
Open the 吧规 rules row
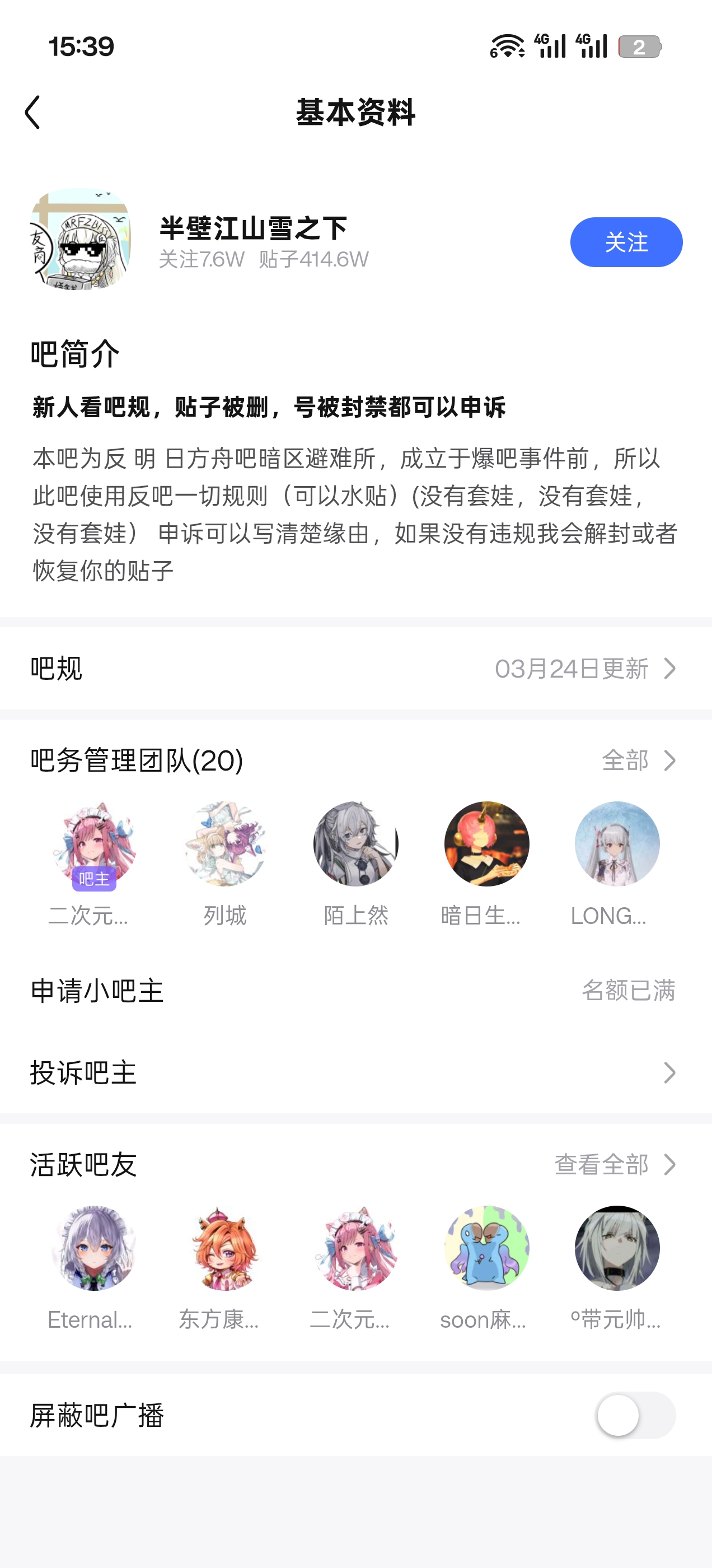click(355, 668)
